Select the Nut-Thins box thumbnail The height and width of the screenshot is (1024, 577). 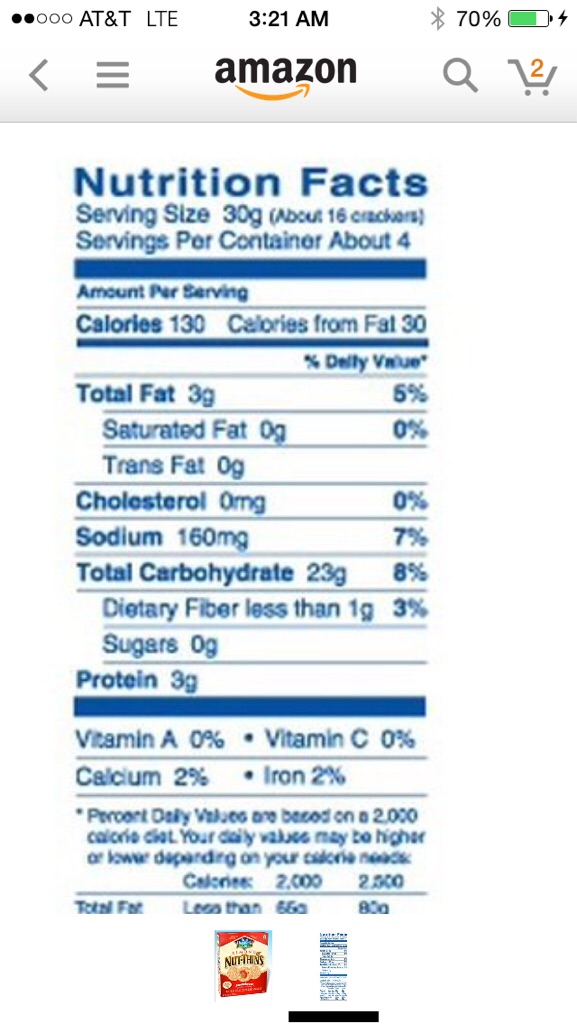243,966
